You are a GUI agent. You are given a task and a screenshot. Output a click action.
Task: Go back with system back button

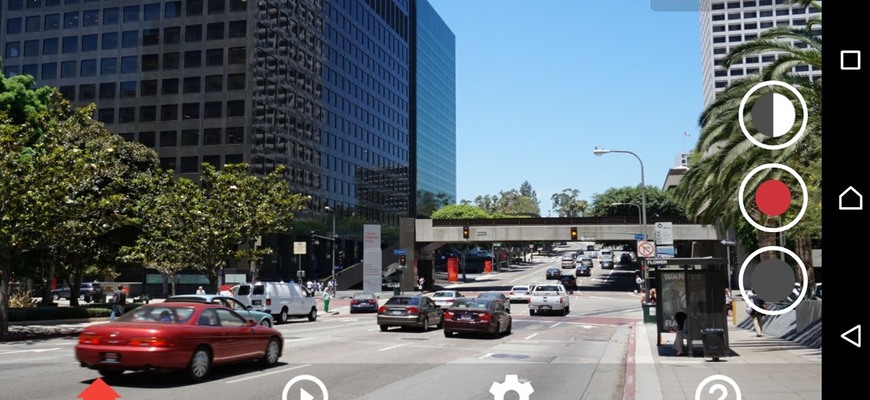850,336
